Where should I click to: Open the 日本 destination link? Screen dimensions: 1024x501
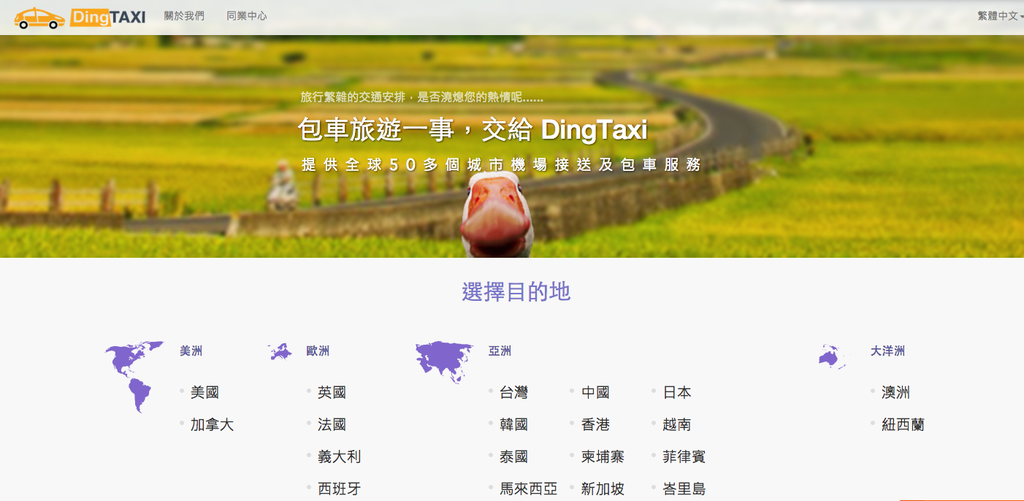pos(677,393)
